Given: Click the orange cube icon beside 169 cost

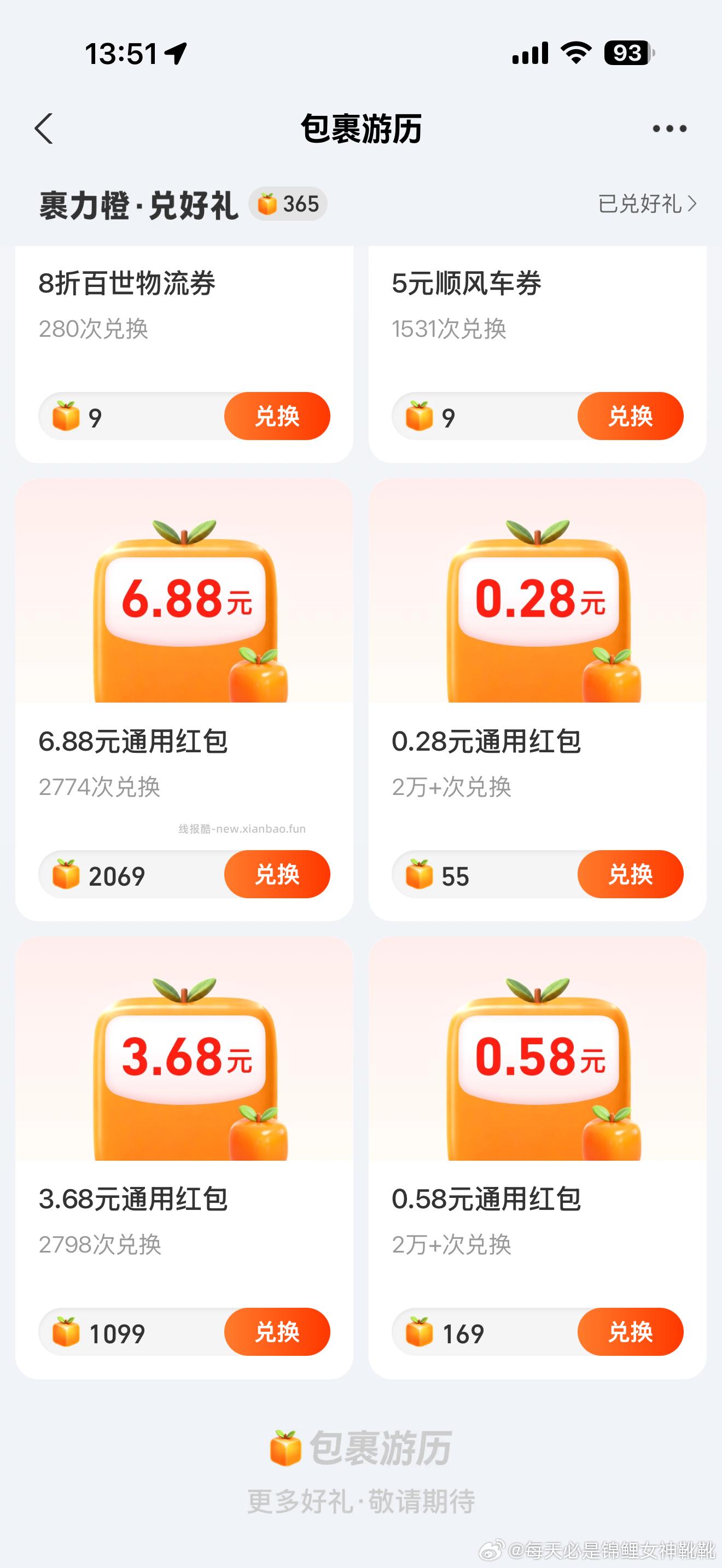Looking at the screenshot, I should (x=421, y=1333).
